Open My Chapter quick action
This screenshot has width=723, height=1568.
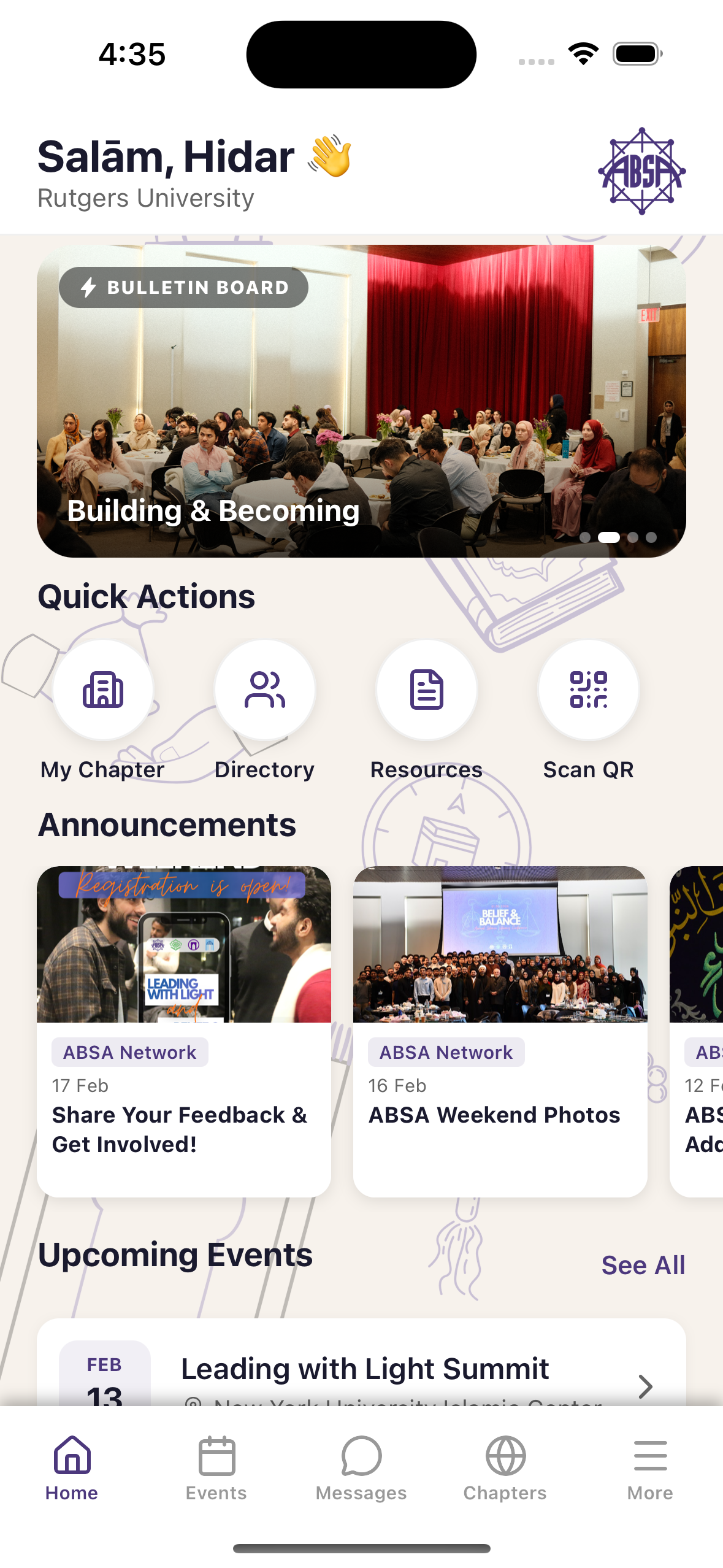tap(103, 690)
